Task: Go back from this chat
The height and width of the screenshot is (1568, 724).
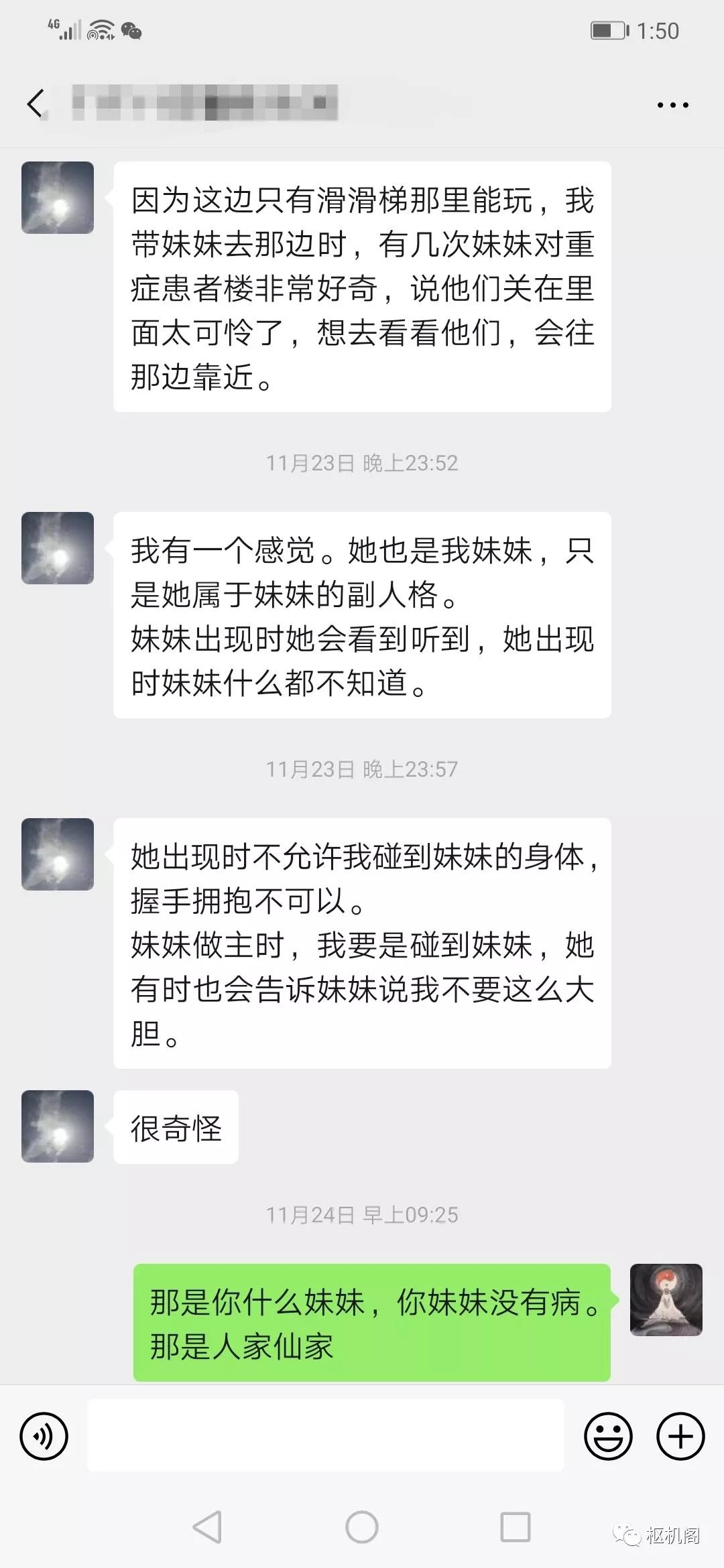Action: (x=36, y=104)
